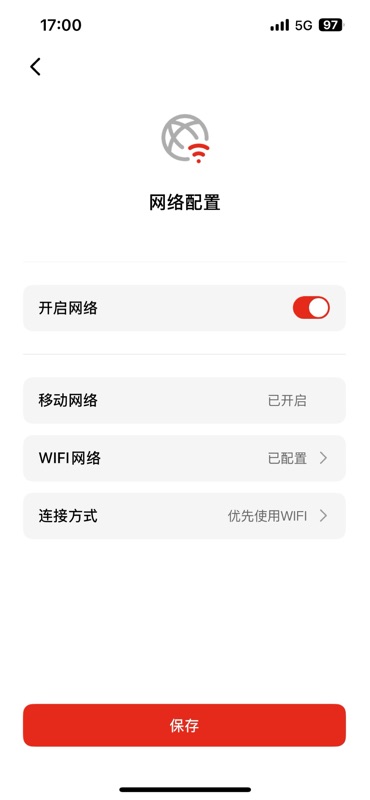370x800 pixels.
Task: Tap the 保存 button to save
Action: [184, 725]
